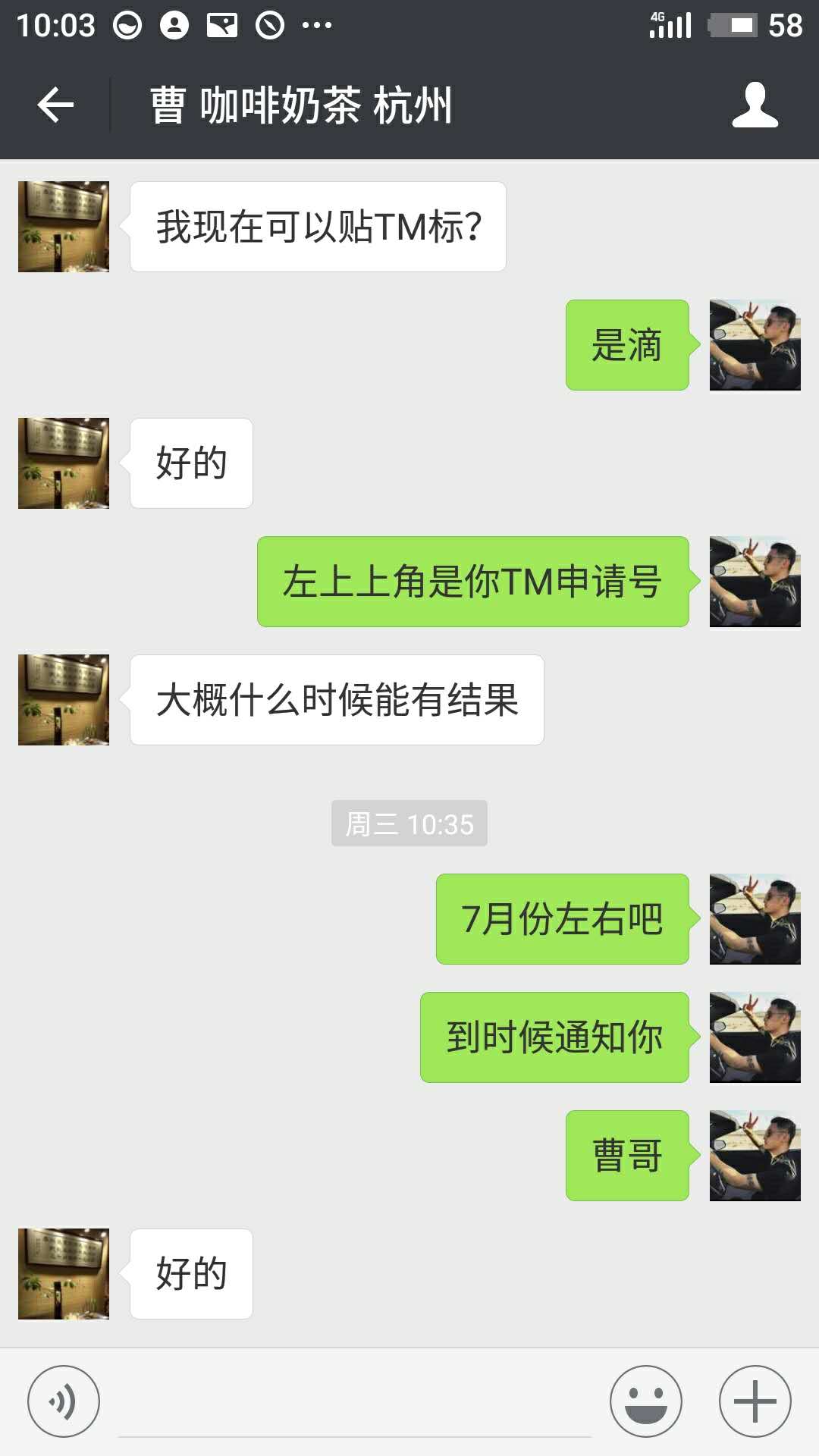Tap the message text input field

tap(354, 1403)
